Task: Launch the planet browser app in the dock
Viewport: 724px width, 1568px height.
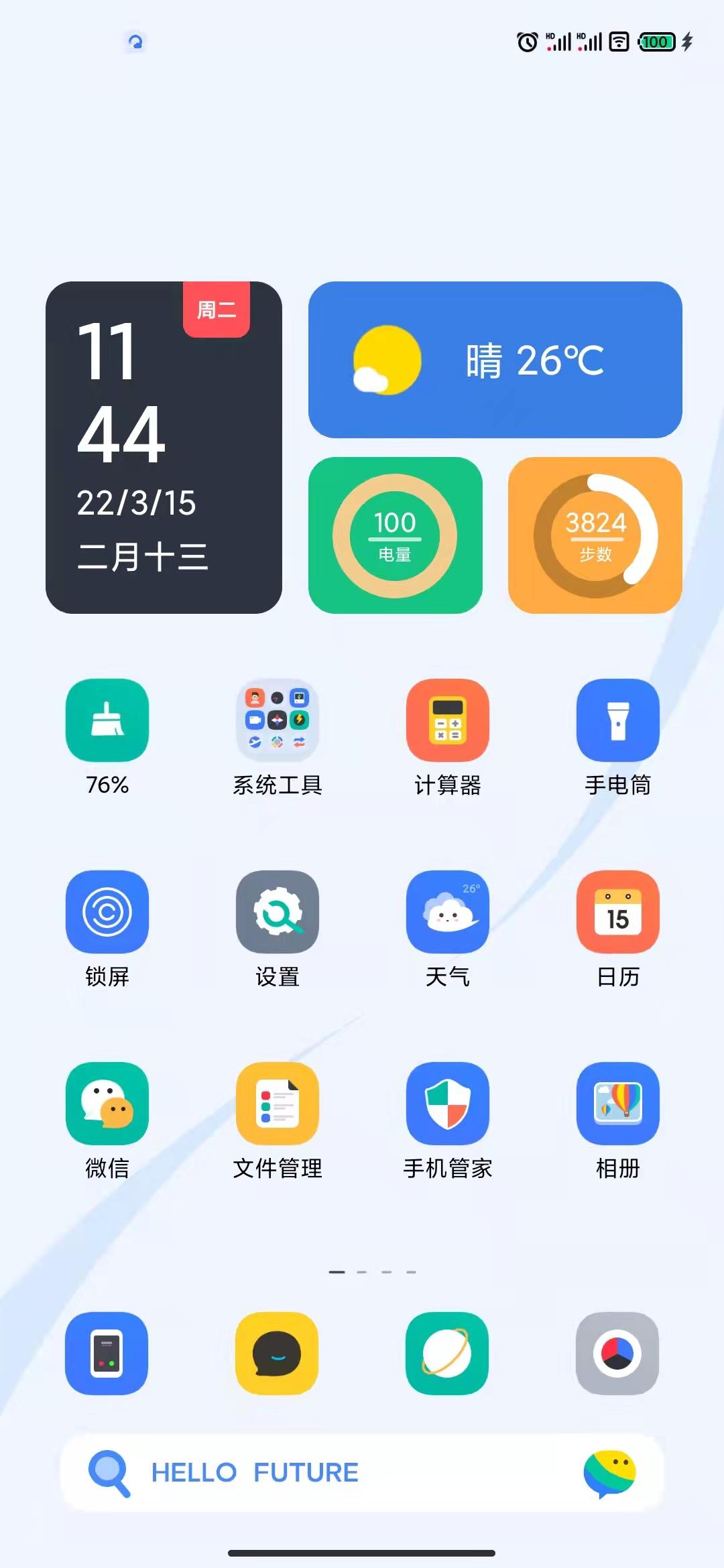Action: [x=447, y=1354]
